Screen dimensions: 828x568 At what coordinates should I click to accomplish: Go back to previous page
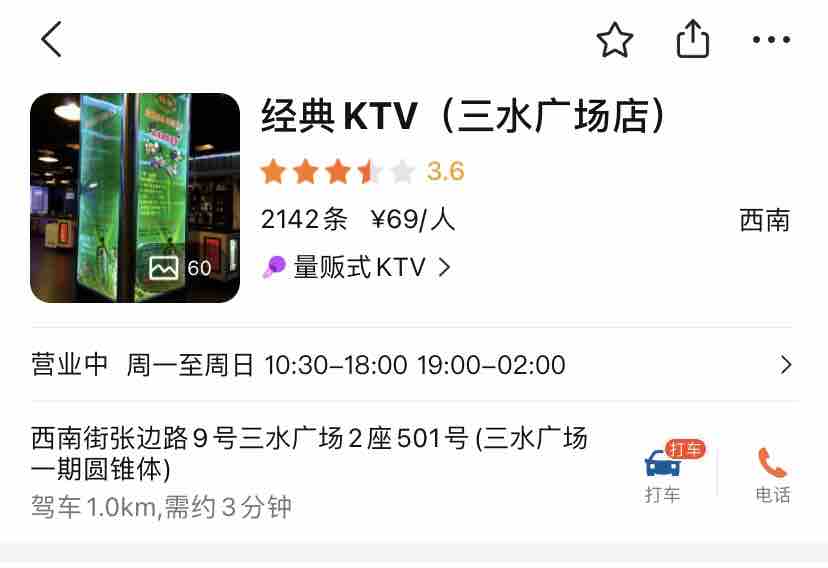[52, 40]
